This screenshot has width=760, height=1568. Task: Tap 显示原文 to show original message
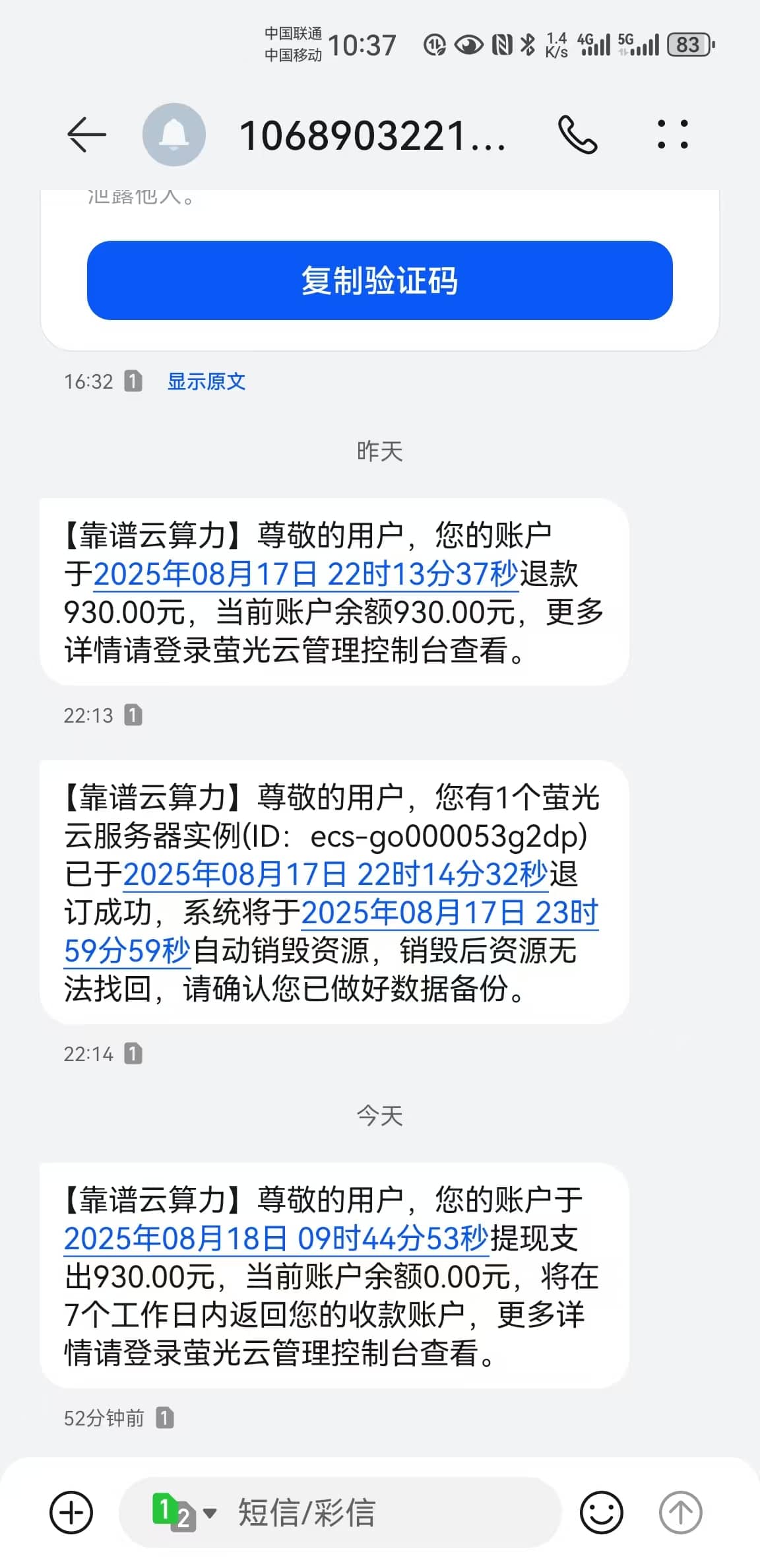click(x=206, y=381)
